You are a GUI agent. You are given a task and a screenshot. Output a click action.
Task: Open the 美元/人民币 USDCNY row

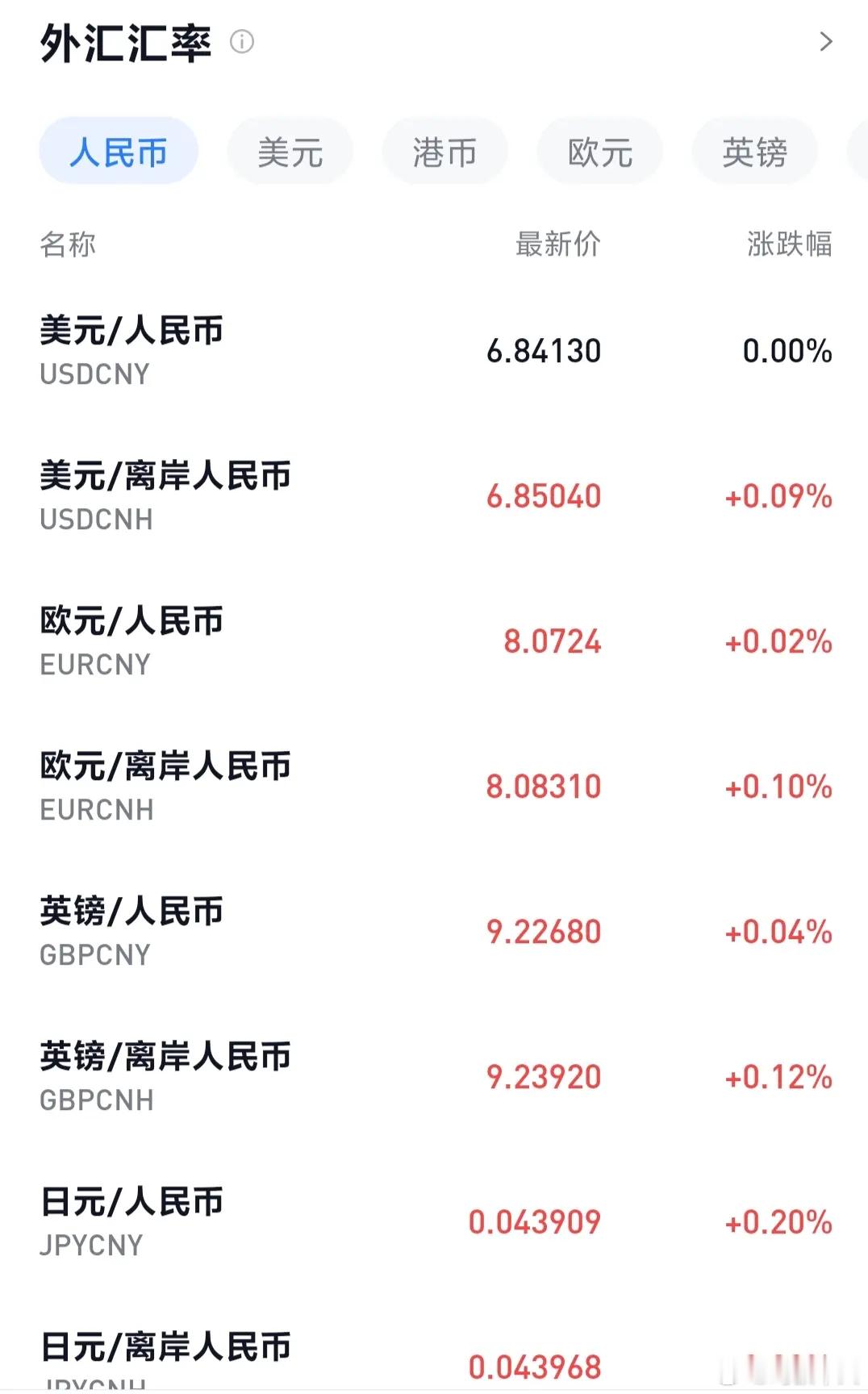tap(434, 351)
